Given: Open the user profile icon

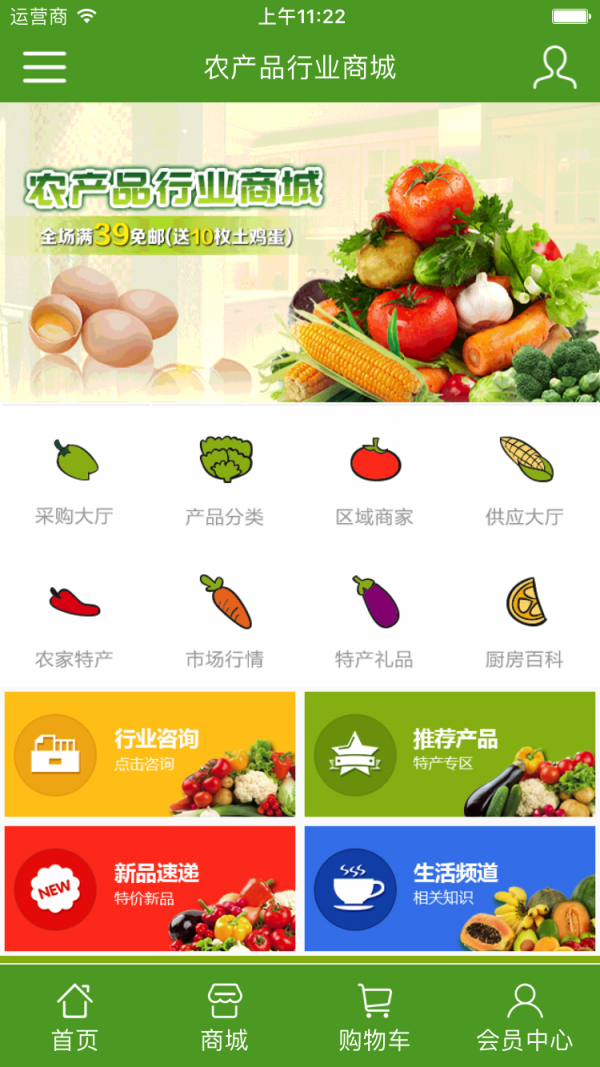Looking at the screenshot, I should click(554, 67).
